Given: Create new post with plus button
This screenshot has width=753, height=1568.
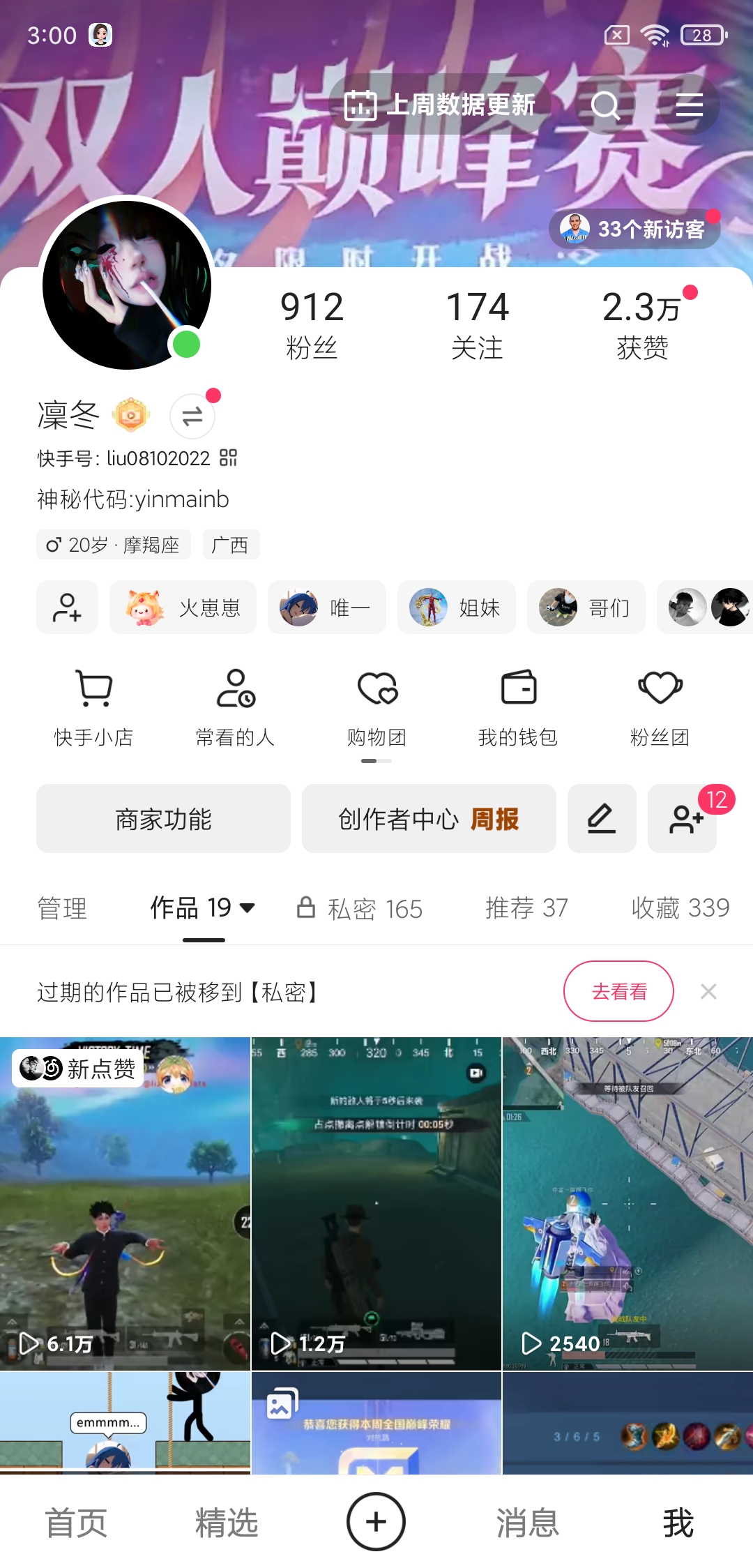Looking at the screenshot, I should click(376, 1522).
